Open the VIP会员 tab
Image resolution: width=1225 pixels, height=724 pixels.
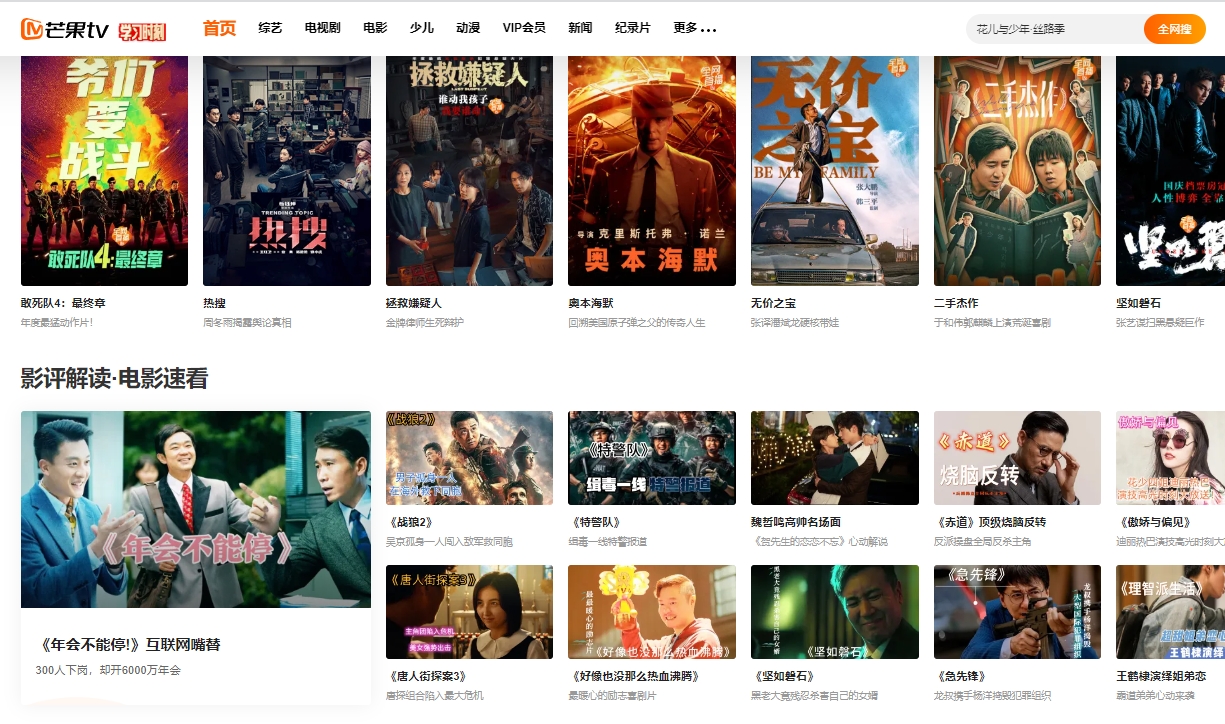tap(524, 28)
